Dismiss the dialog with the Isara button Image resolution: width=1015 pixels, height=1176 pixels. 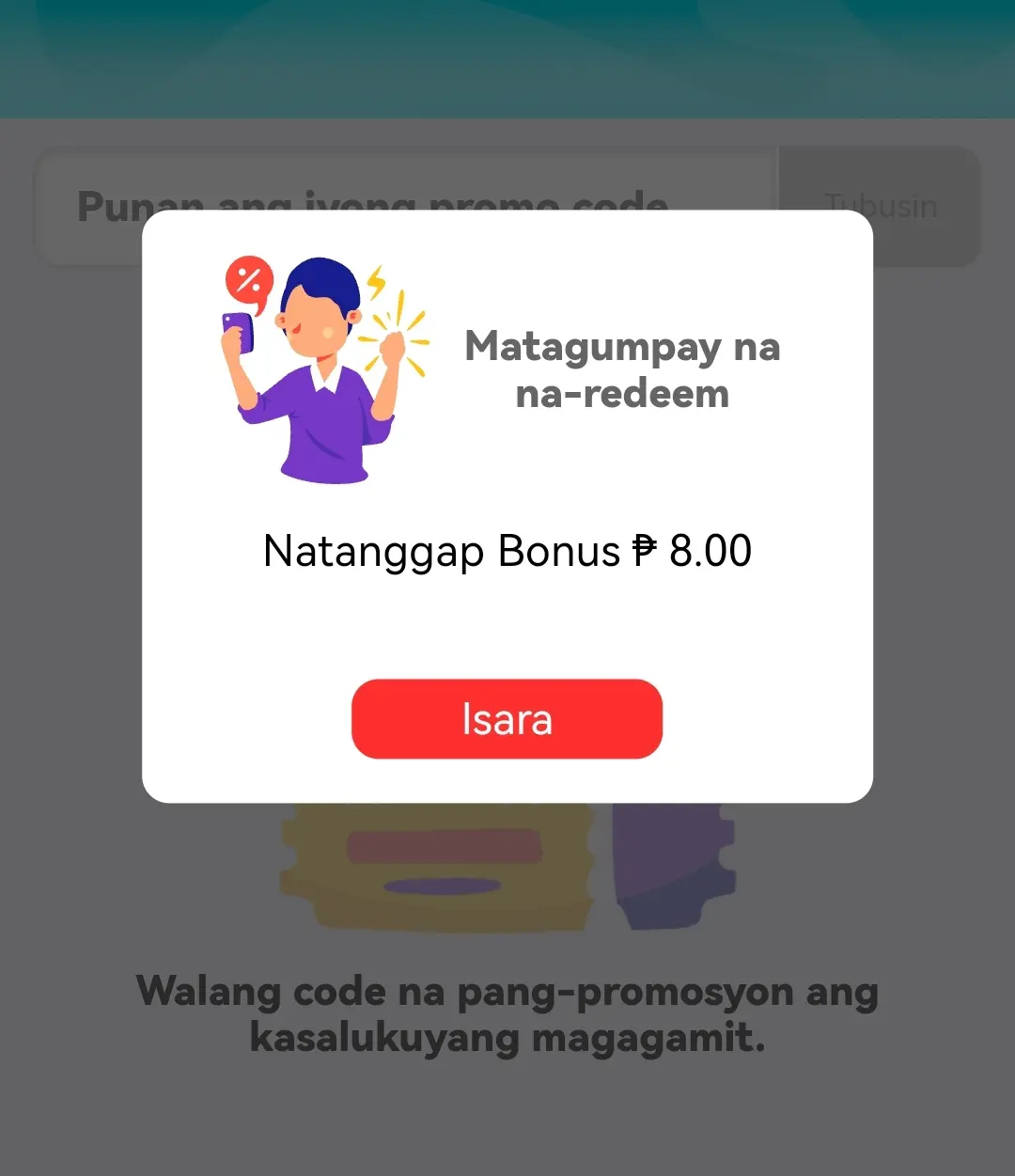[x=507, y=719]
